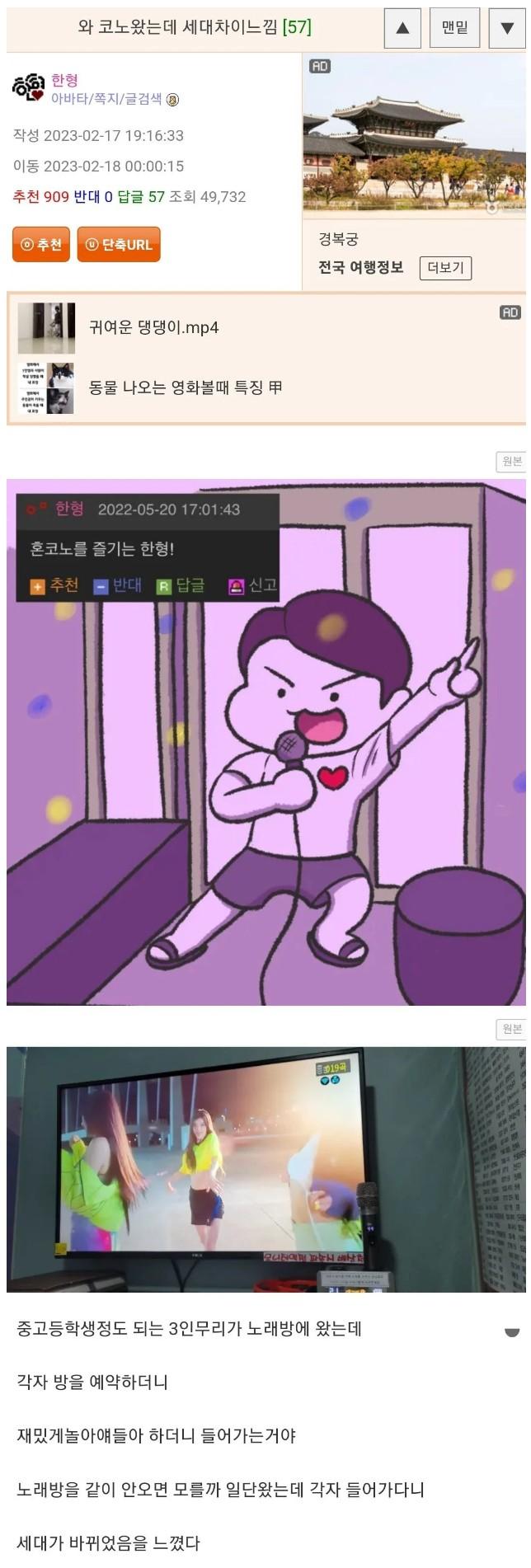Tap the down arrow button by the title
The height and width of the screenshot is (1568, 531).
pyautogui.click(x=507, y=28)
